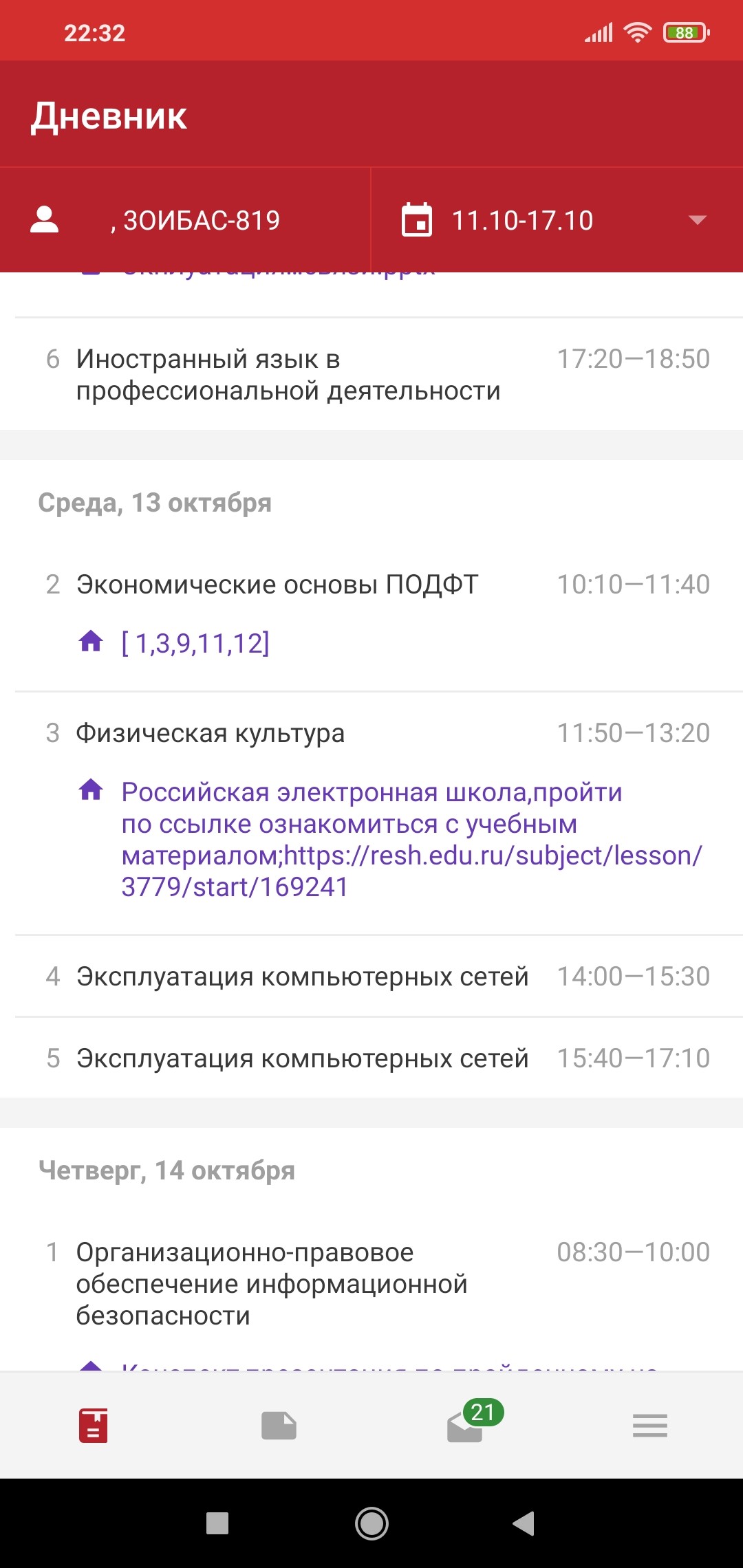Open the Экономические основы ПОДФТ lesson

pos(371,585)
